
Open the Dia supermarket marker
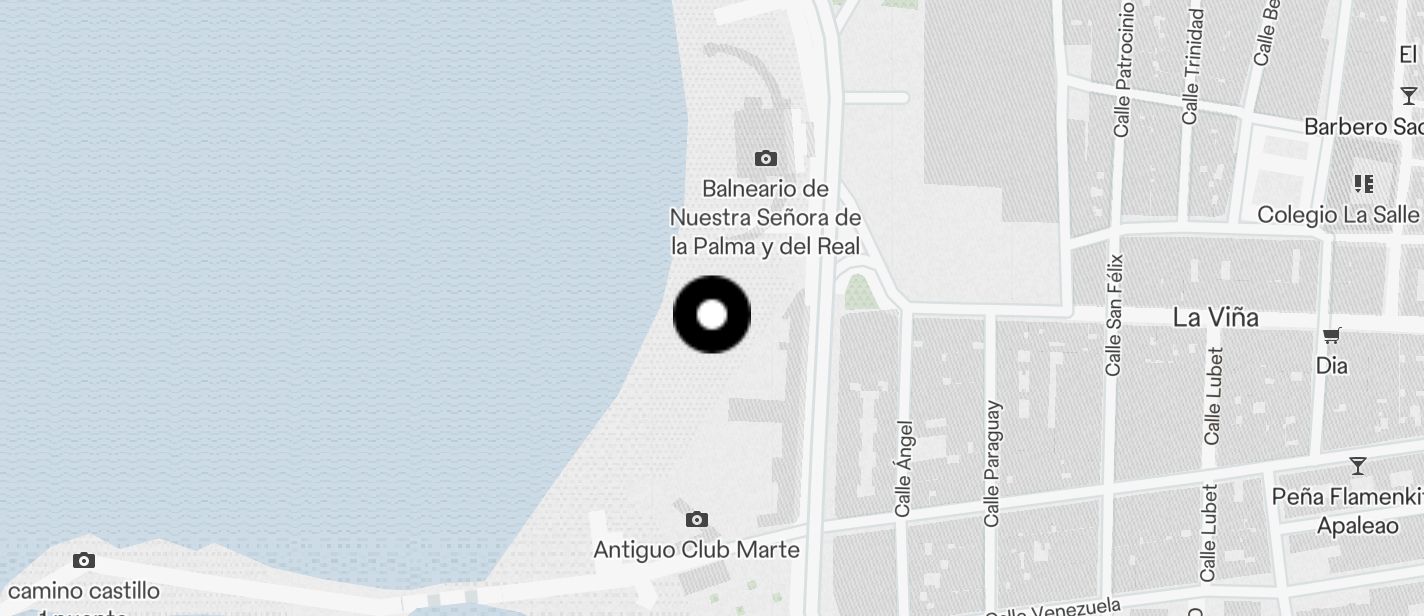coord(1331,337)
